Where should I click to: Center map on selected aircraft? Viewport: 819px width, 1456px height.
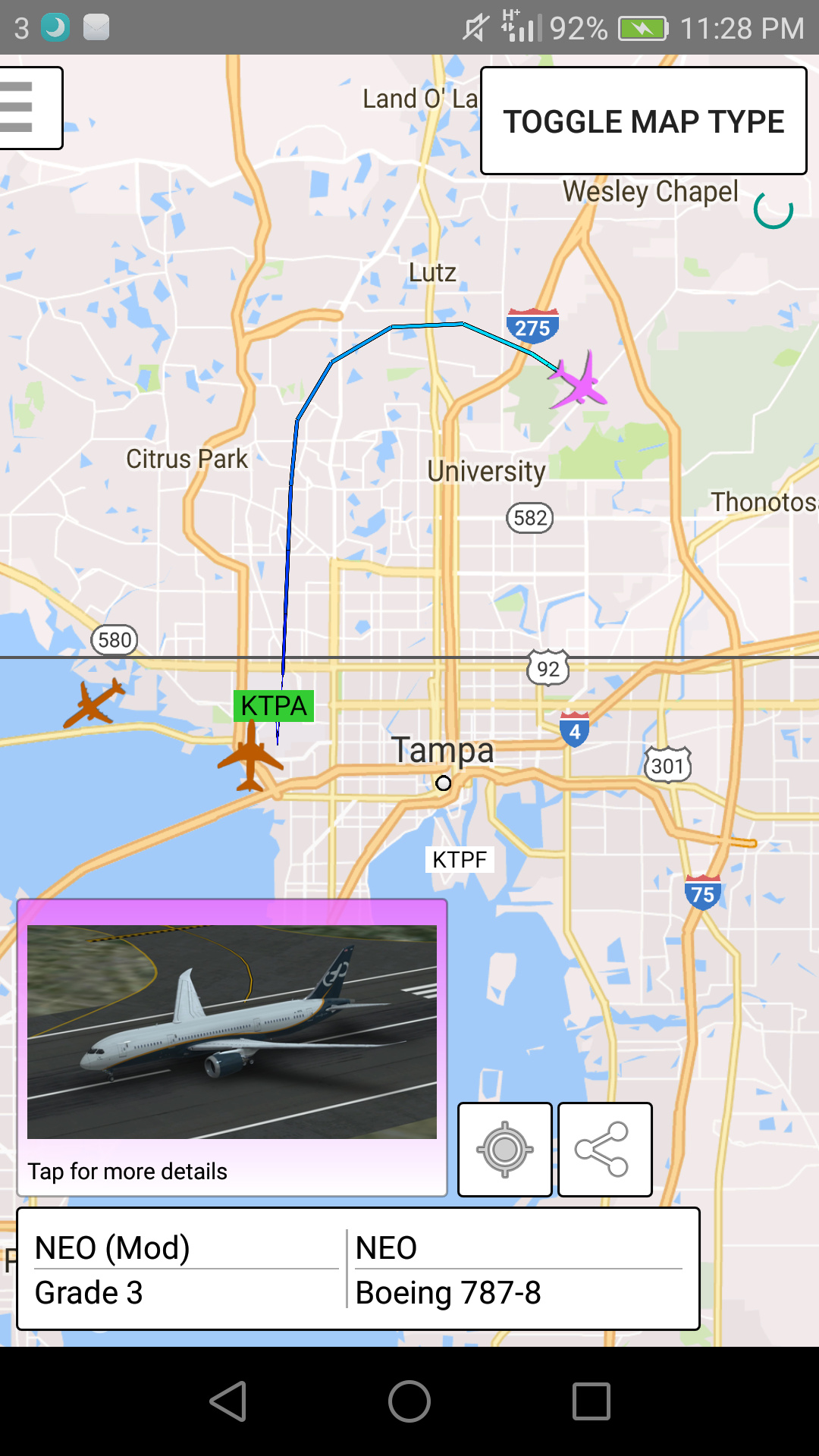tap(505, 1150)
